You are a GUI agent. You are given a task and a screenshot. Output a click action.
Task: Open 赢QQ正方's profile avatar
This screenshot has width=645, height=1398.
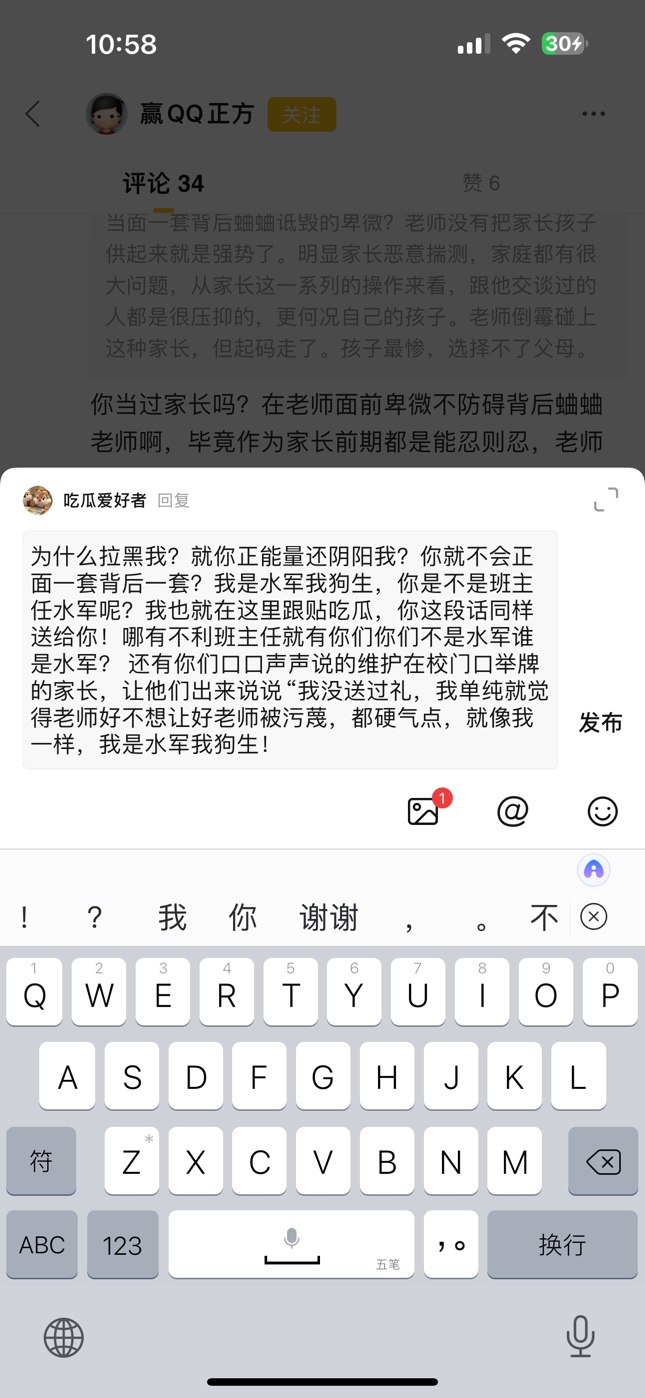[x=107, y=114]
